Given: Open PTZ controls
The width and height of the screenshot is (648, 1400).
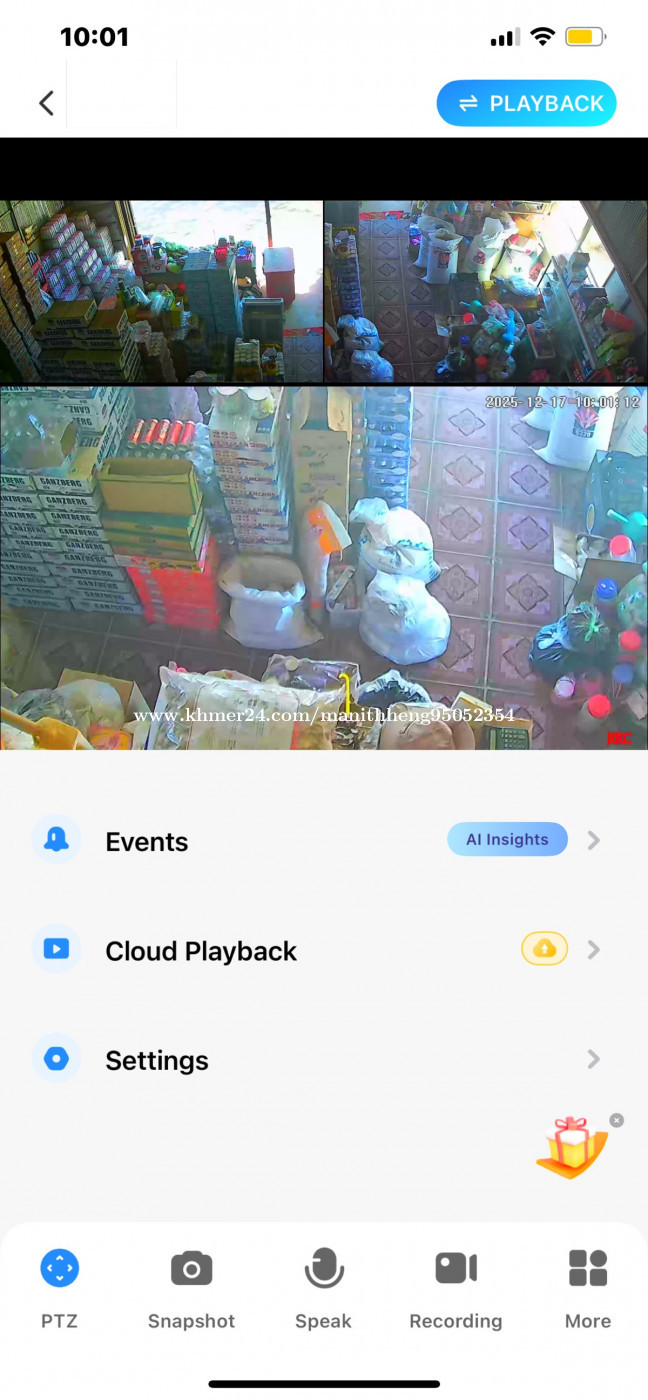Looking at the screenshot, I should click(59, 1287).
